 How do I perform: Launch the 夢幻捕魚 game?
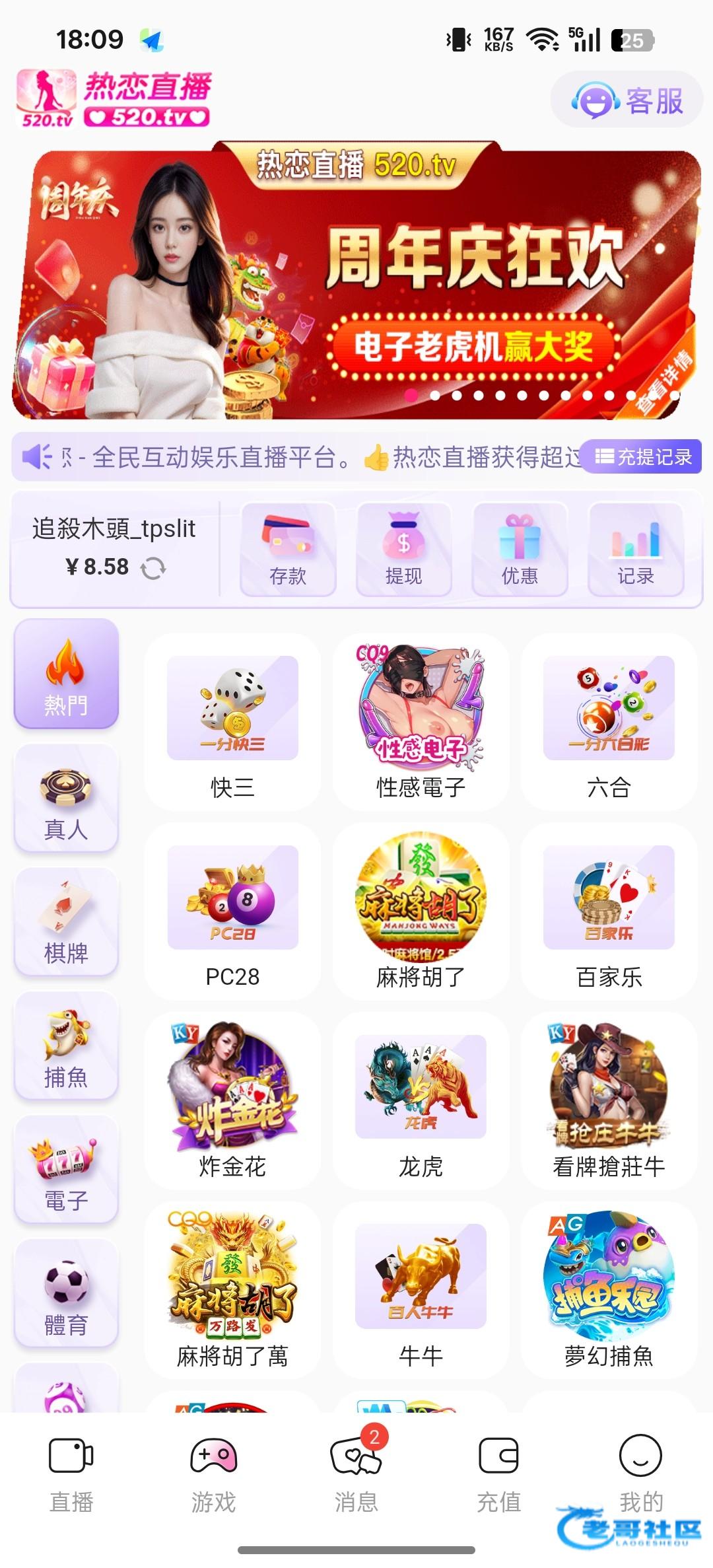tap(609, 1291)
